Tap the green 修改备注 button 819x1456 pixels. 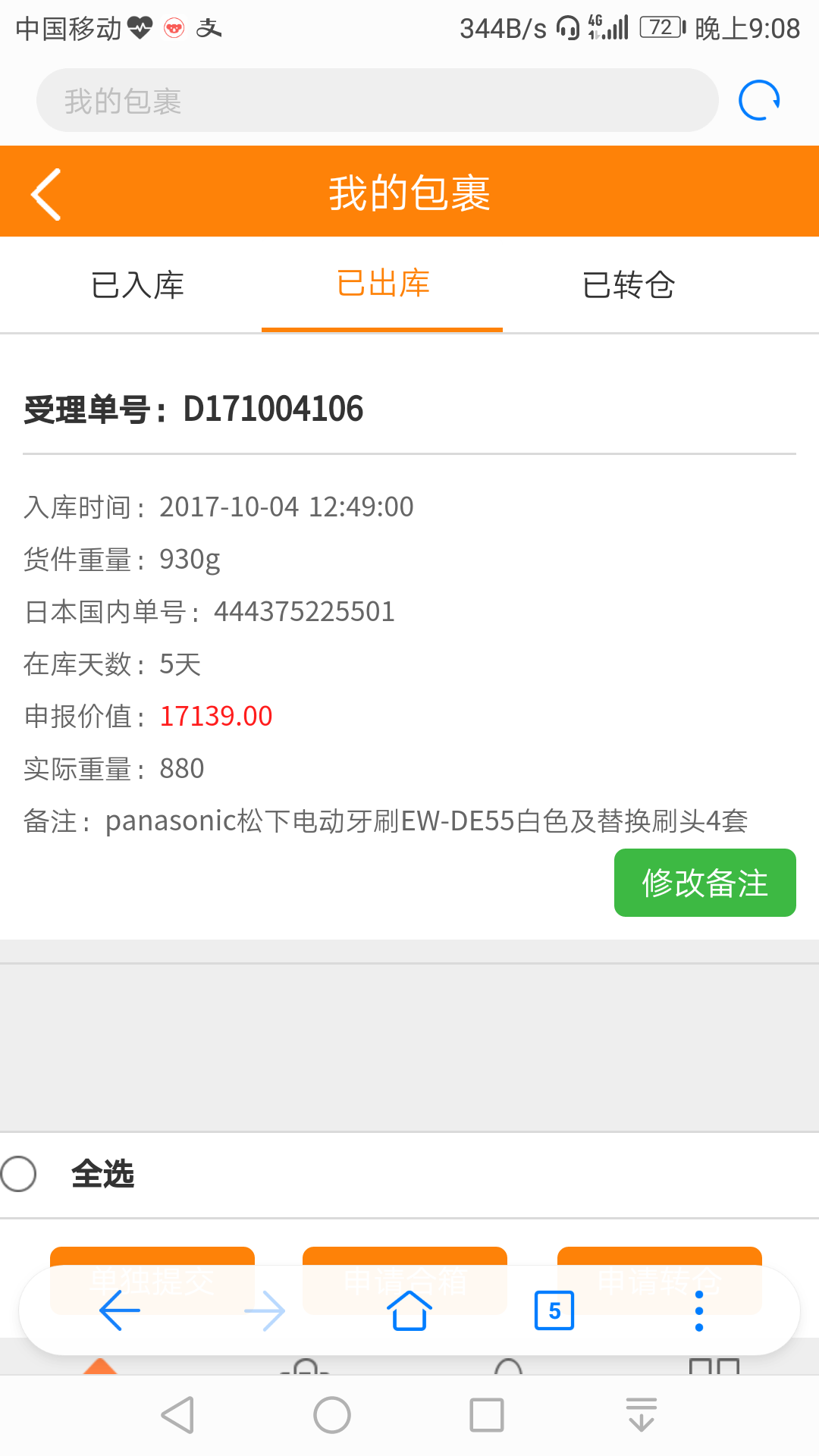(x=704, y=883)
